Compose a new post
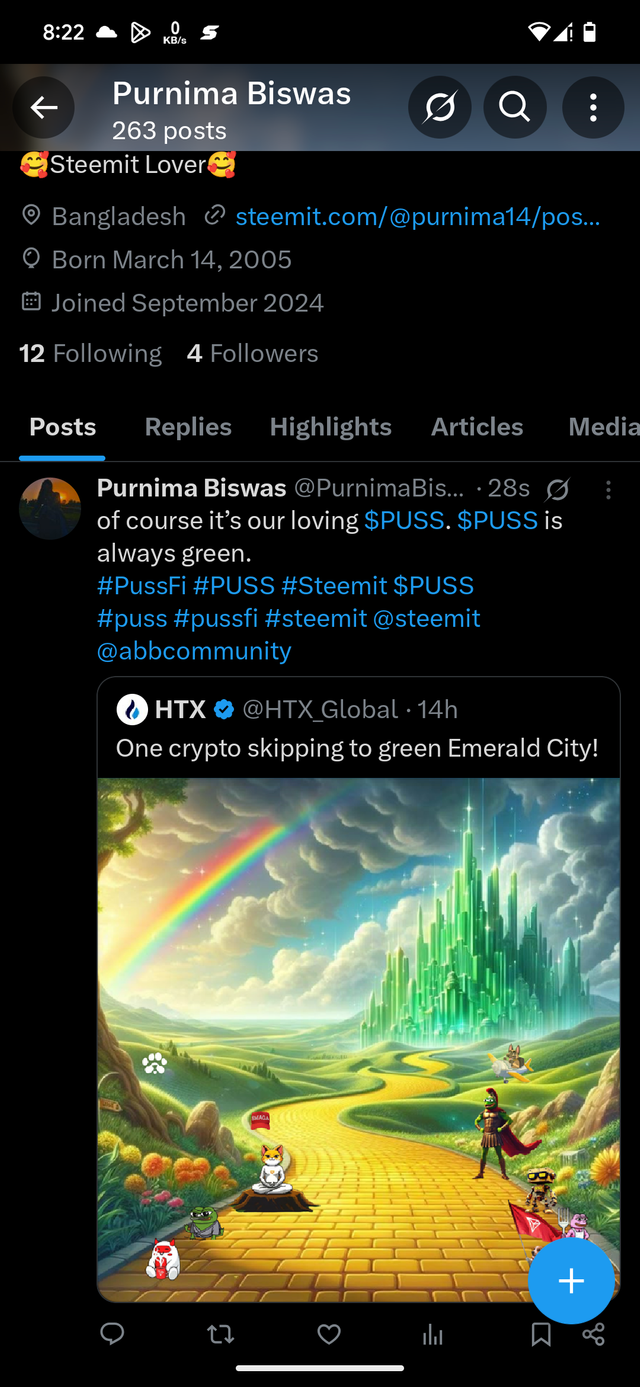The height and width of the screenshot is (1387, 640). click(x=571, y=1281)
